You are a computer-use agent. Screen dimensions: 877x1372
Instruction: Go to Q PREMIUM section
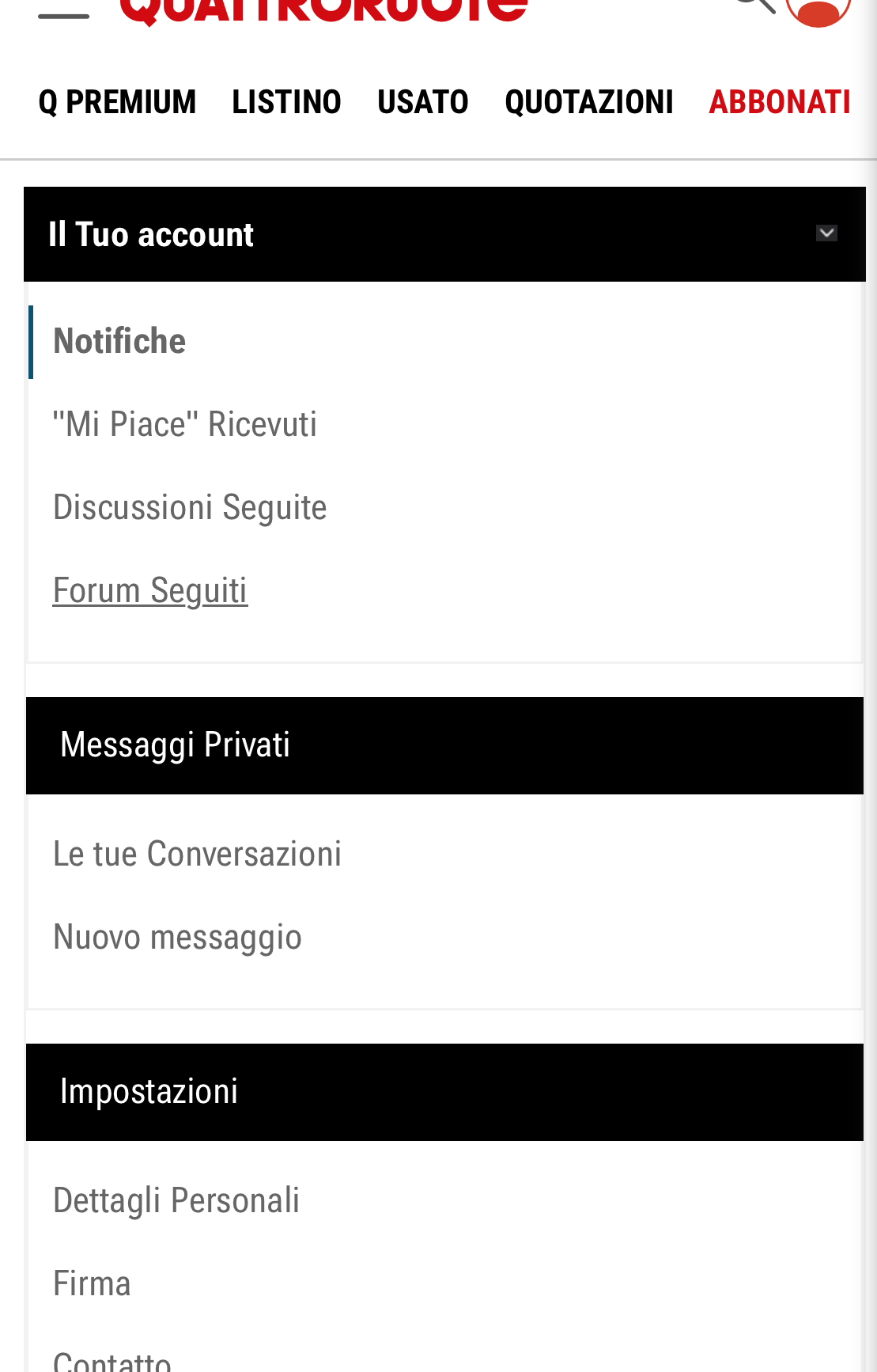(x=117, y=102)
